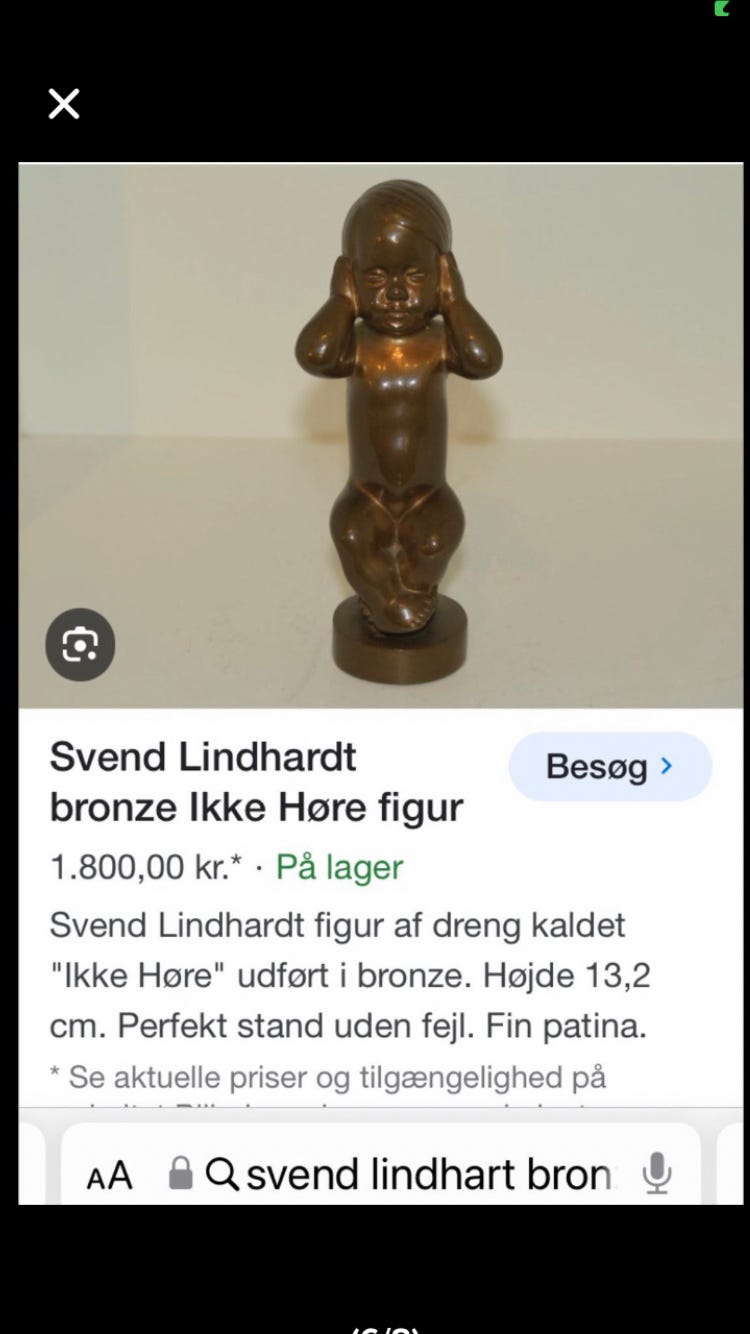
Task: Tap the search field showing svend lindhart bron
Action: coord(420,1172)
